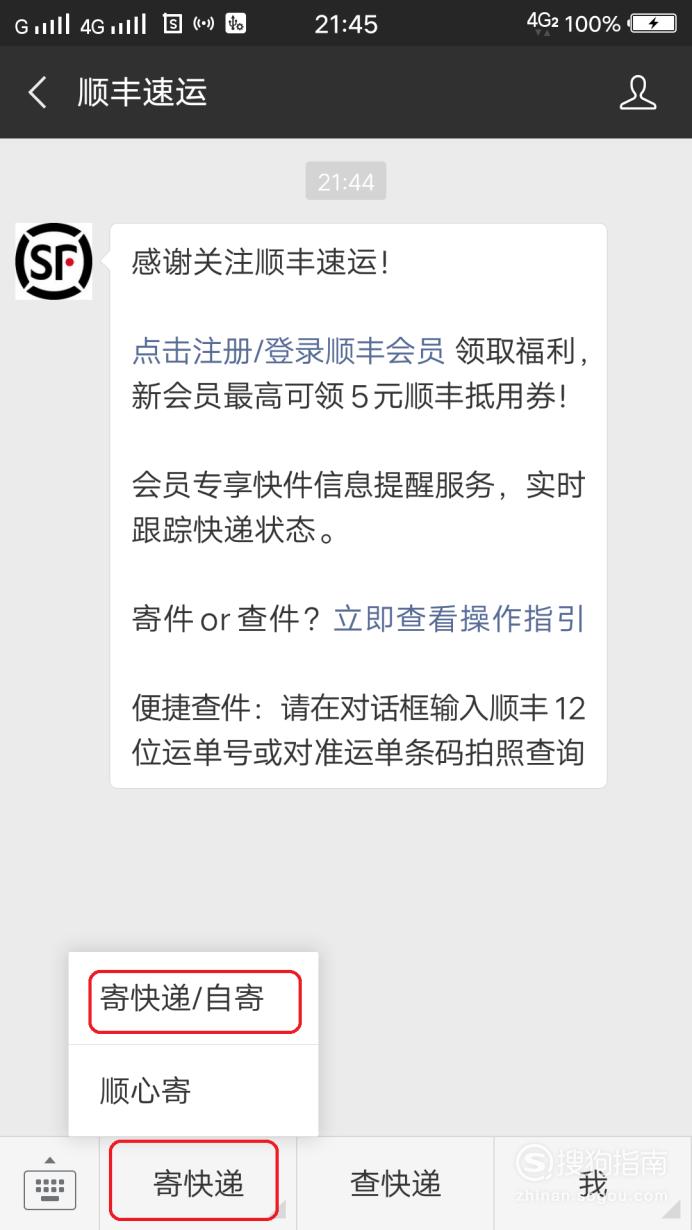Screen dimensions: 692x1230
Task: Choose 顺心寄 in the popup menu
Action: (193, 1090)
